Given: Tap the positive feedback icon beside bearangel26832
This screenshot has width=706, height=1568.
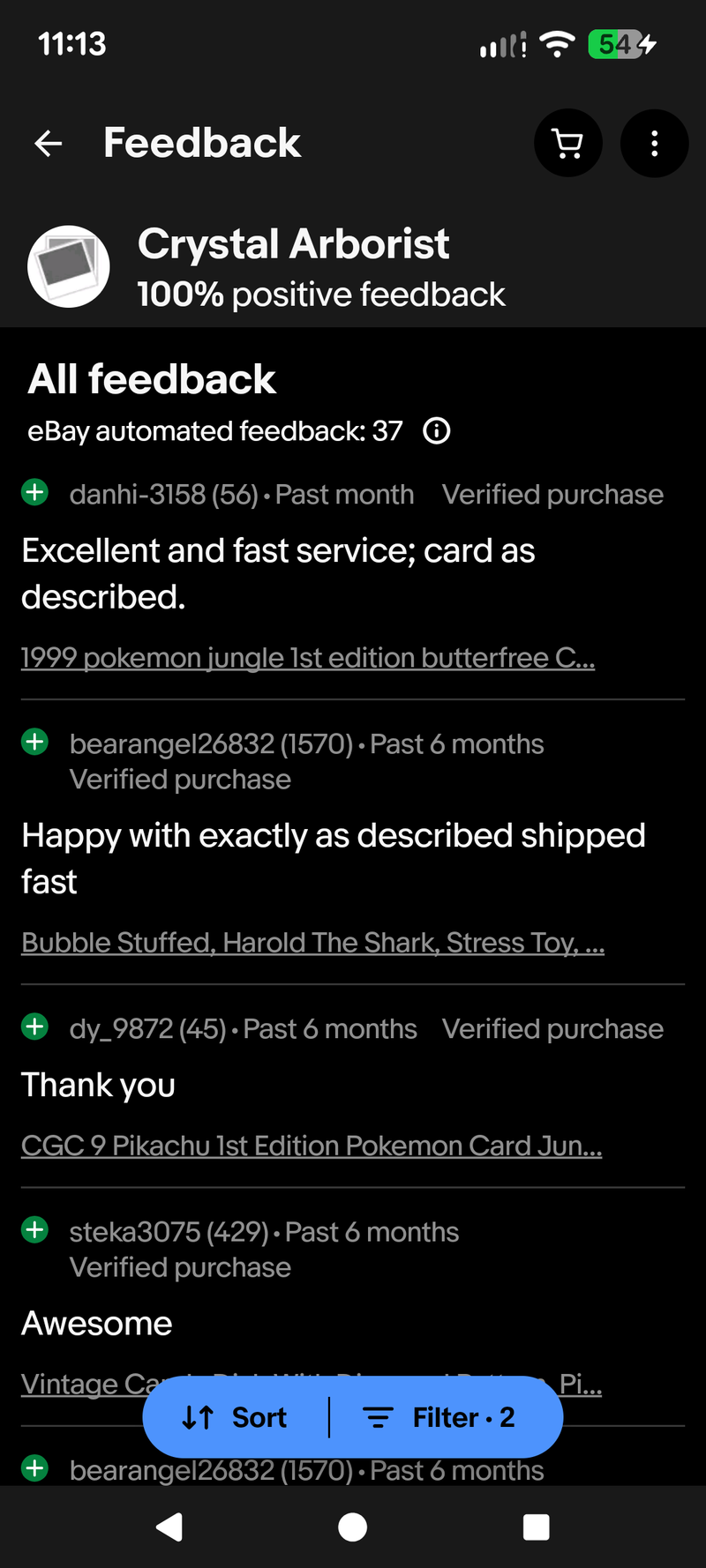Looking at the screenshot, I should (34, 742).
